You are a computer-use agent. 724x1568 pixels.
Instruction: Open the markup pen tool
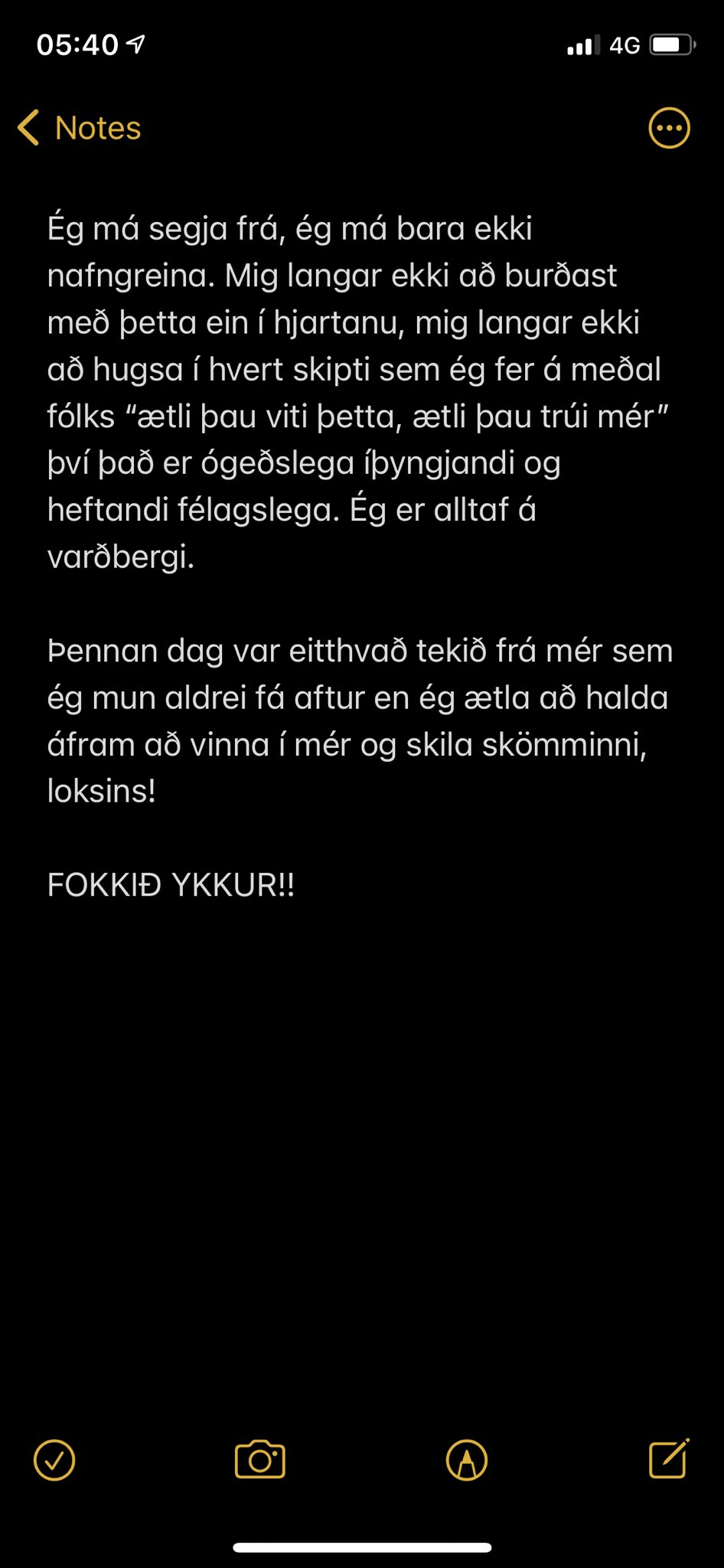point(466,1459)
